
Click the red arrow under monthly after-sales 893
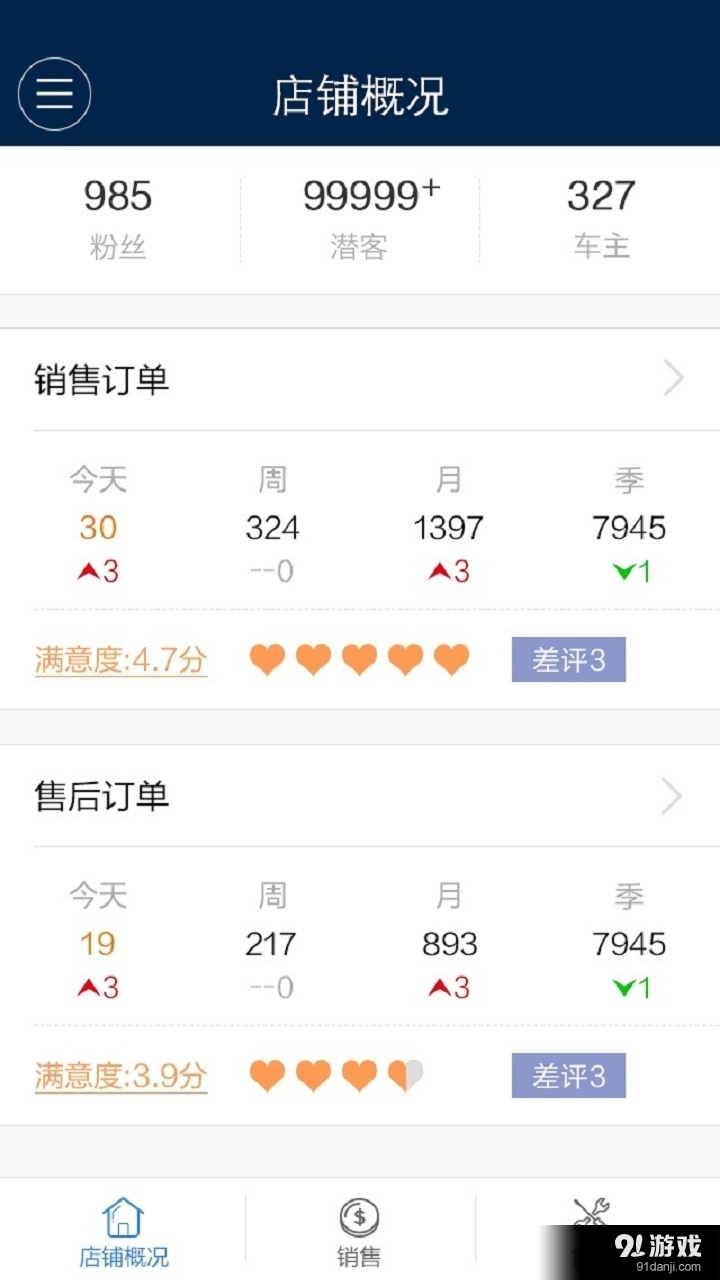click(449, 988)
